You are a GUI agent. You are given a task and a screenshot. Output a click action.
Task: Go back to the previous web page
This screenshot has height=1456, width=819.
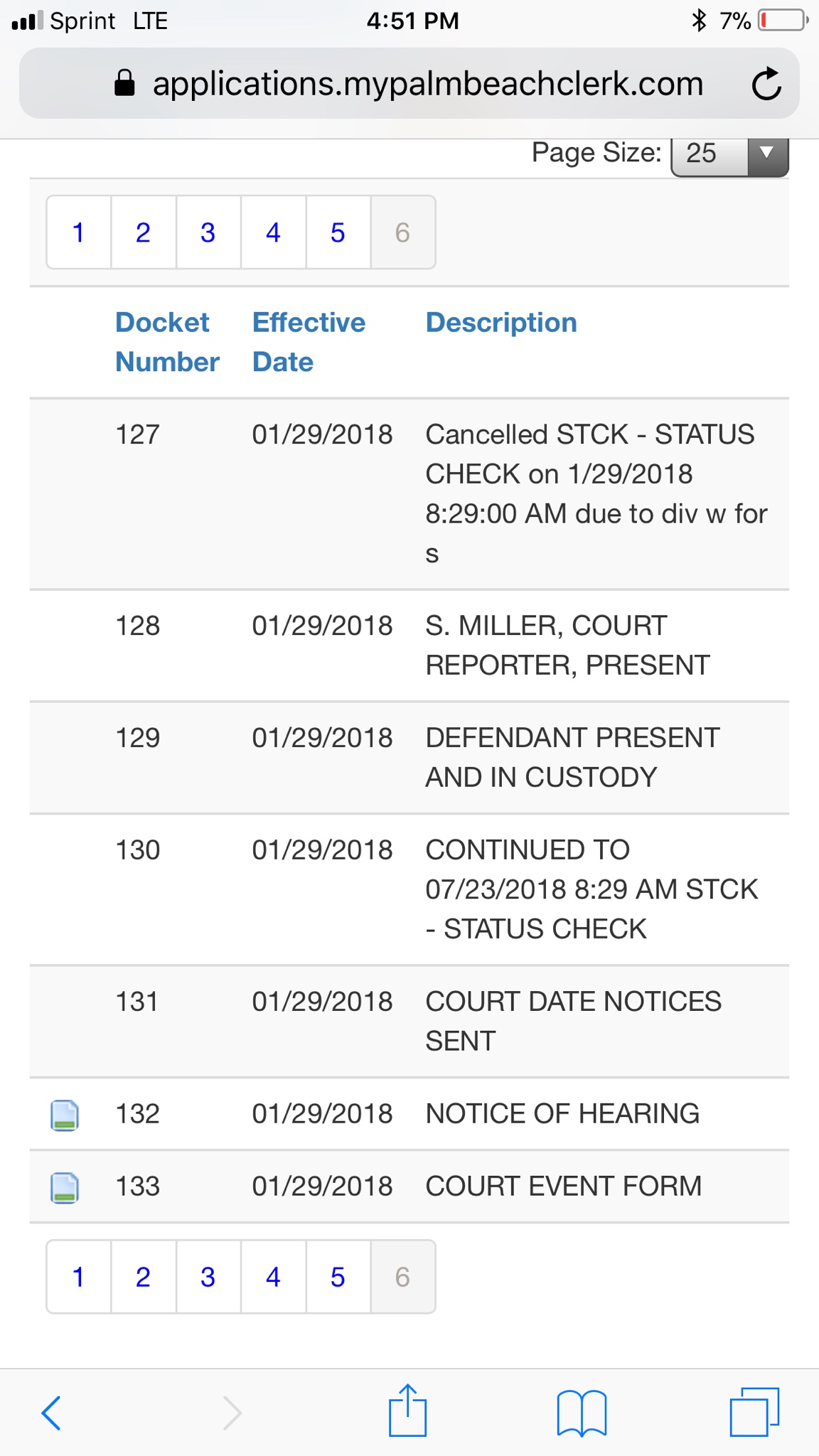point(51,1412)
